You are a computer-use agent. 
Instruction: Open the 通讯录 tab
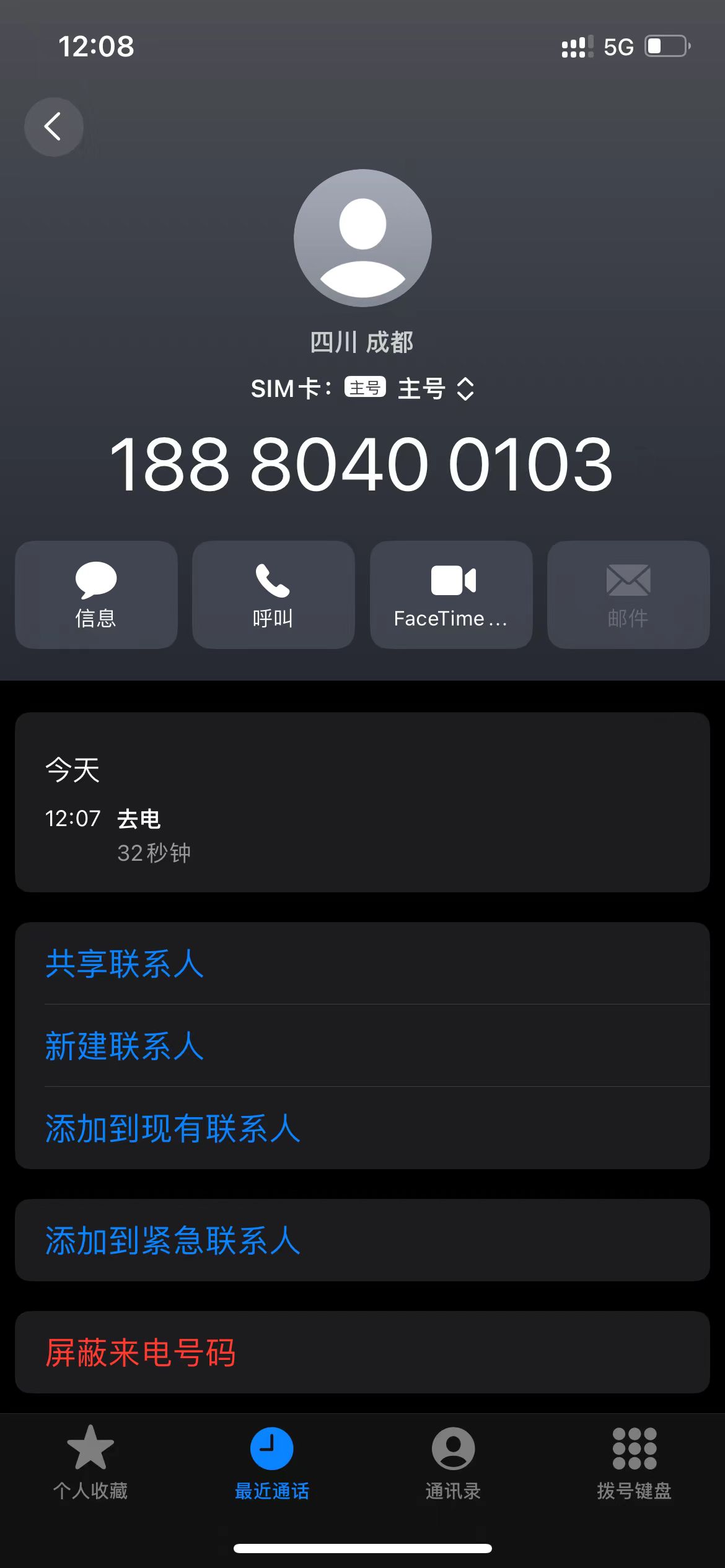(x=453, y=1463)
